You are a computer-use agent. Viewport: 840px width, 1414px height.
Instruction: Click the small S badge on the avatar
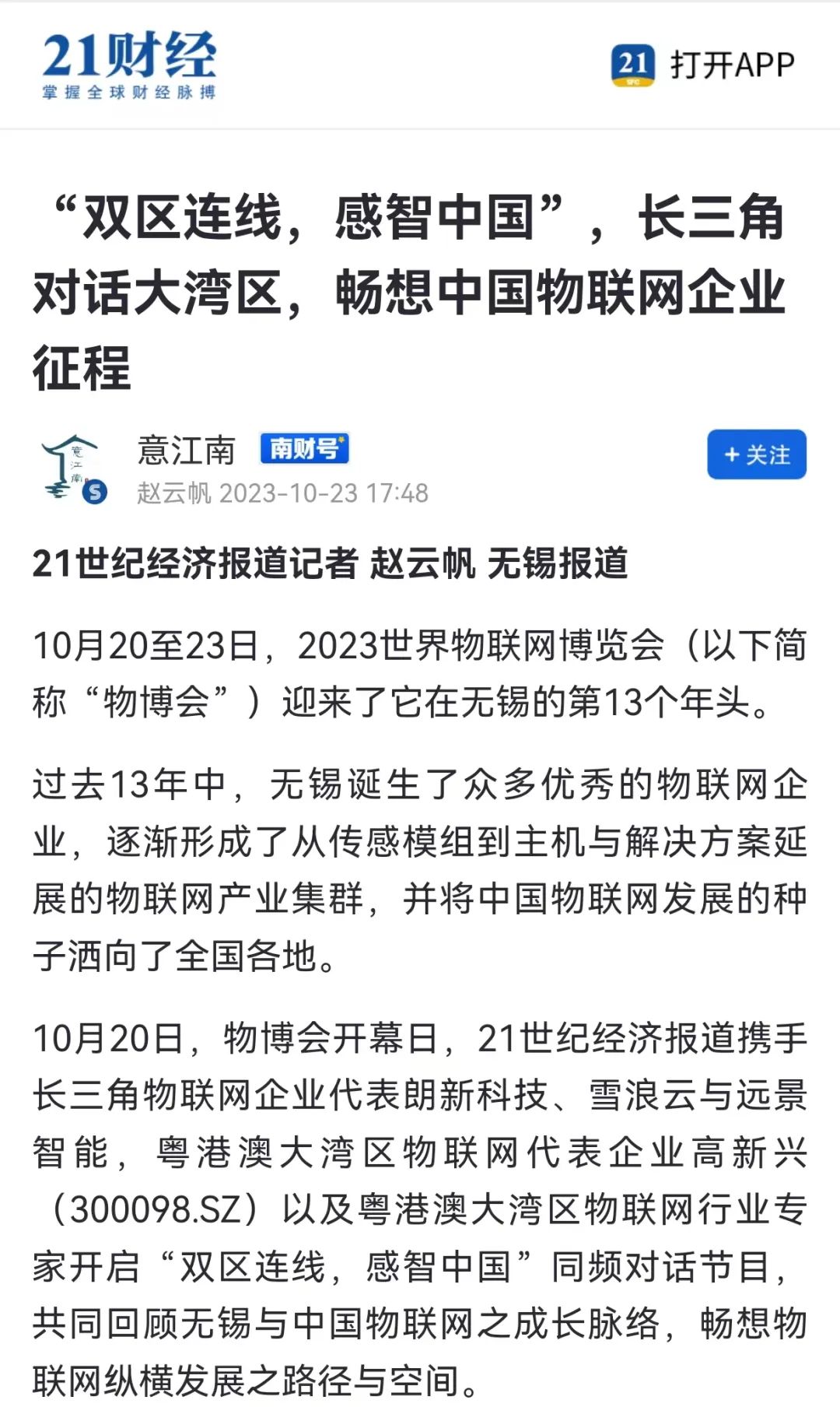click(93, 490)
